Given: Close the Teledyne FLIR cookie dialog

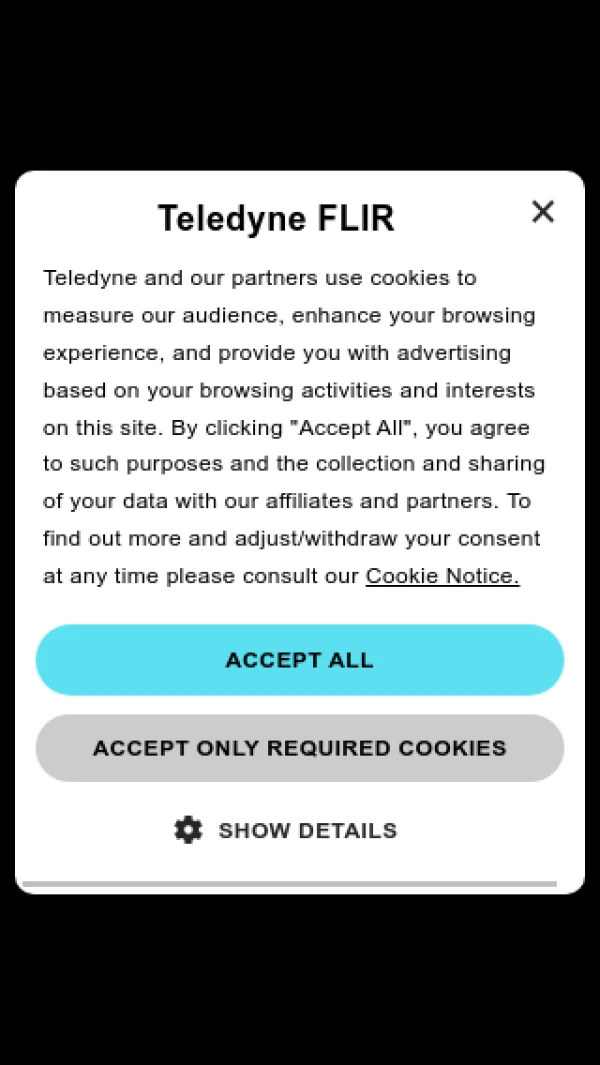Looking at the screenshot, I should [x=542, y=212].
